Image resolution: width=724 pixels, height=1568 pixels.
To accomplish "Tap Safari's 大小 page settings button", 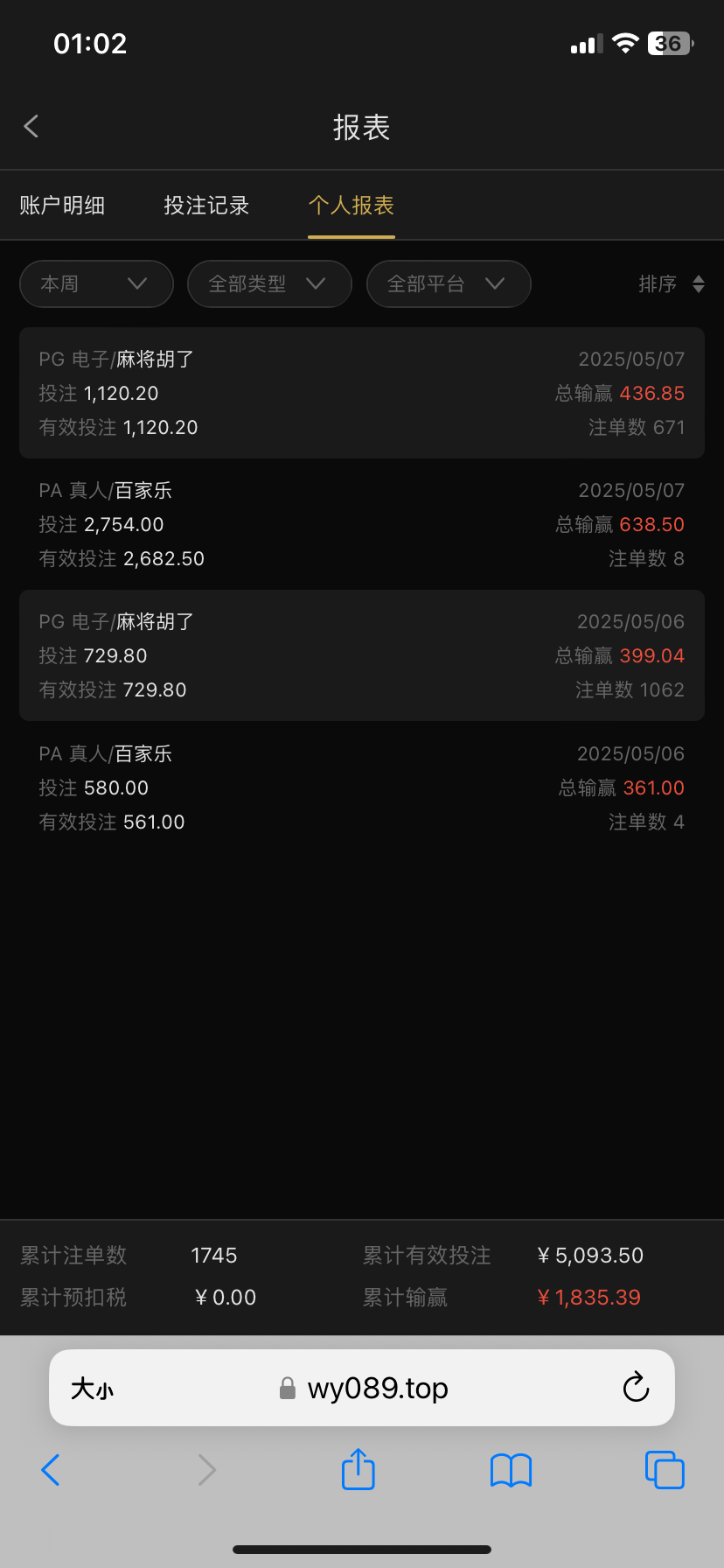I will 92,1389.
